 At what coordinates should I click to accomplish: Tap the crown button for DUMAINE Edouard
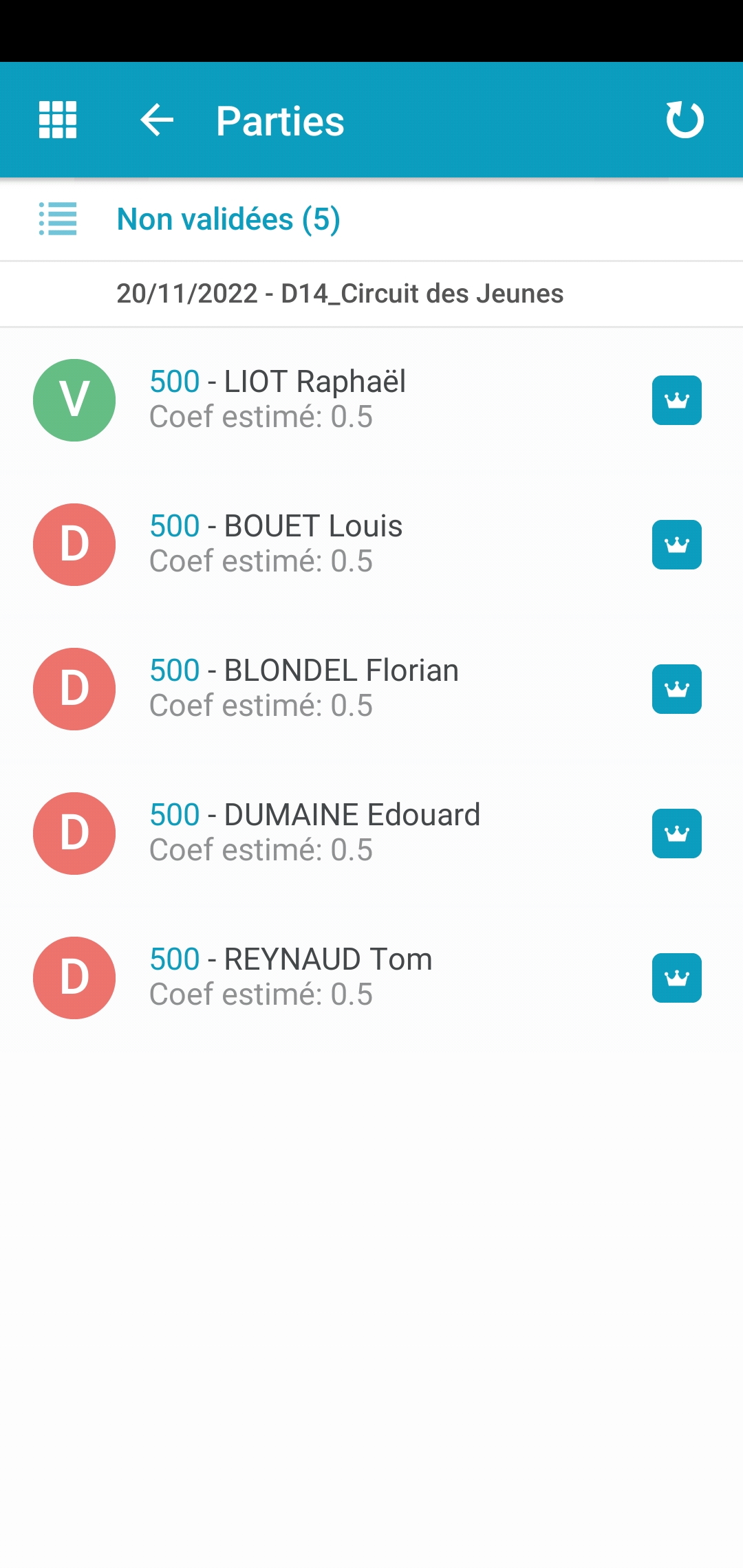[677, 834]
